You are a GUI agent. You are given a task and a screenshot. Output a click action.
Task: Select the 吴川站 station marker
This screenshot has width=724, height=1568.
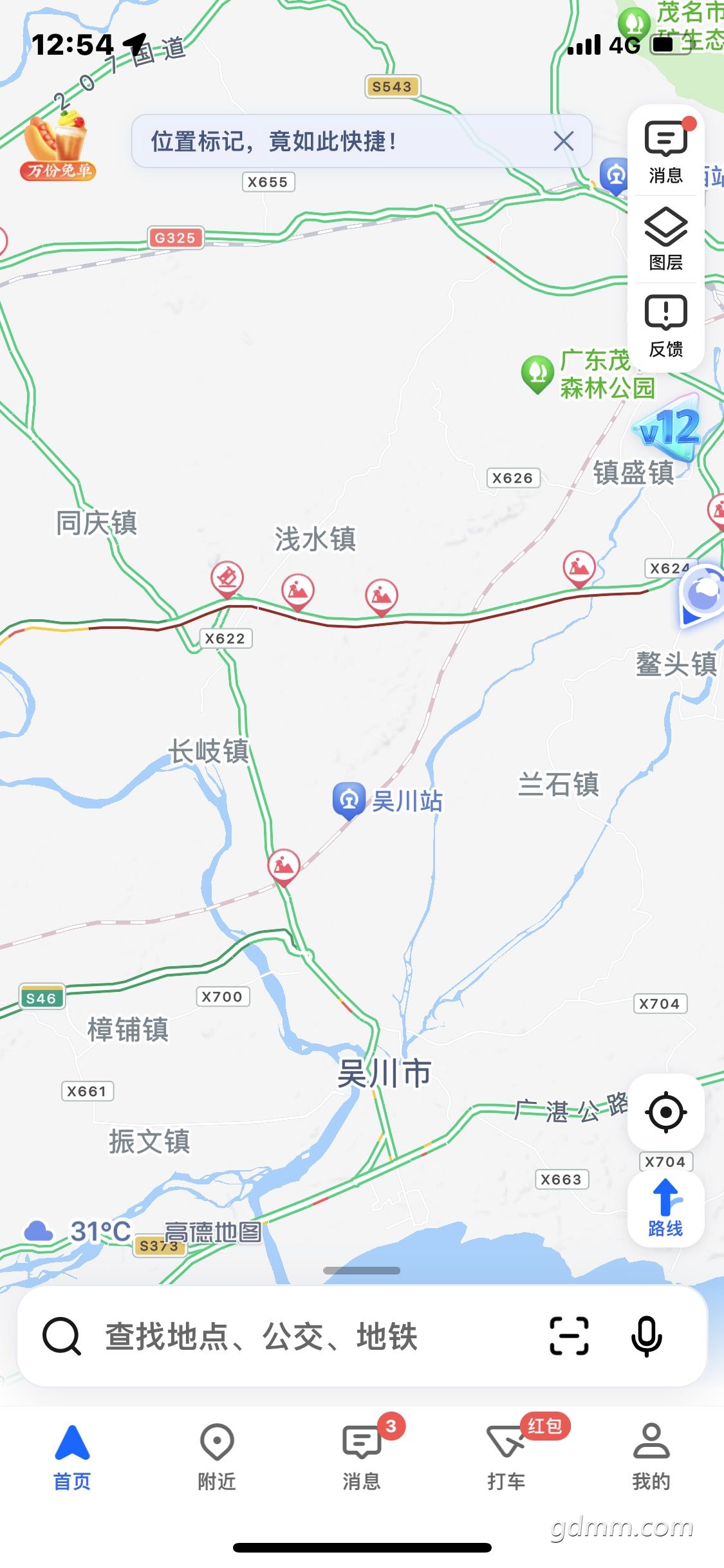(349, 800)
